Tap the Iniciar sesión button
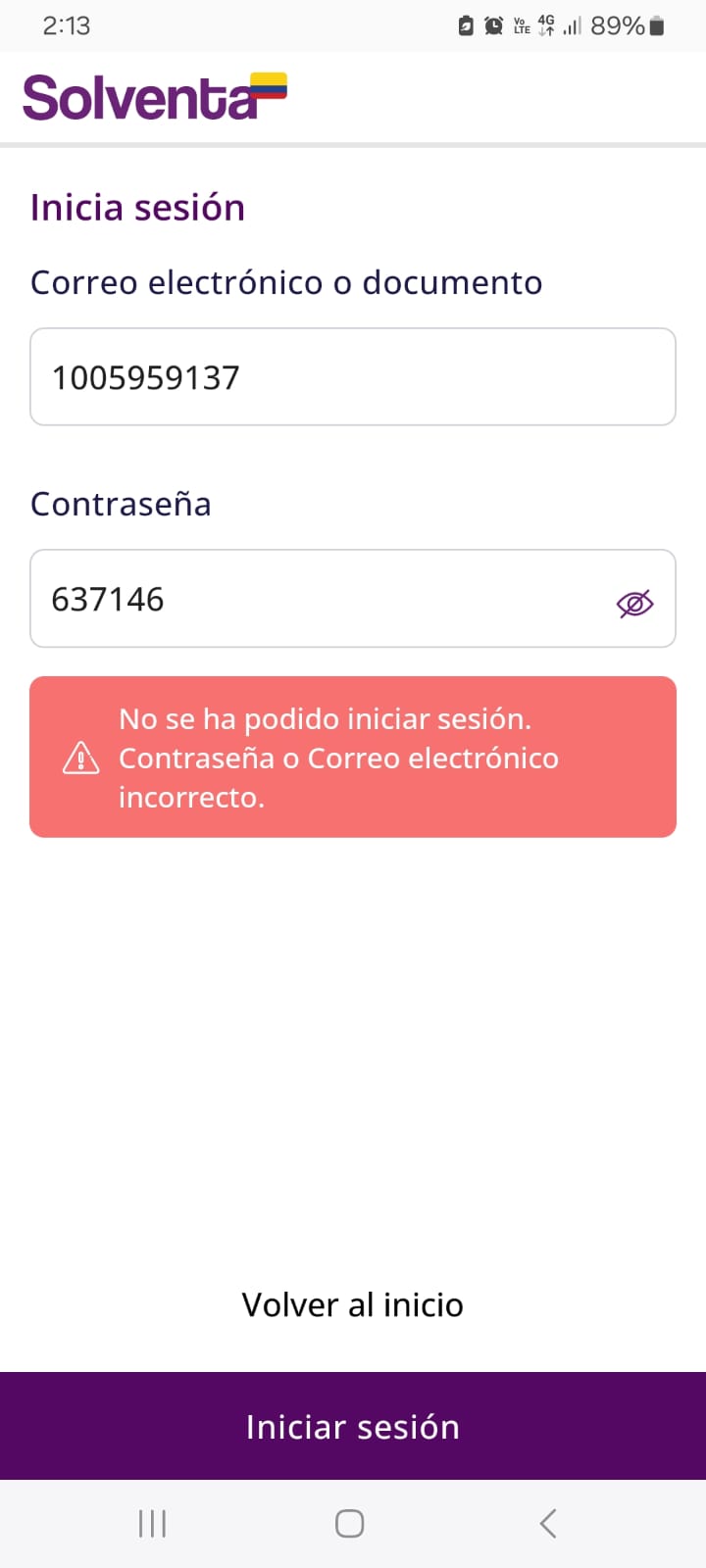 click(353, 1427)
